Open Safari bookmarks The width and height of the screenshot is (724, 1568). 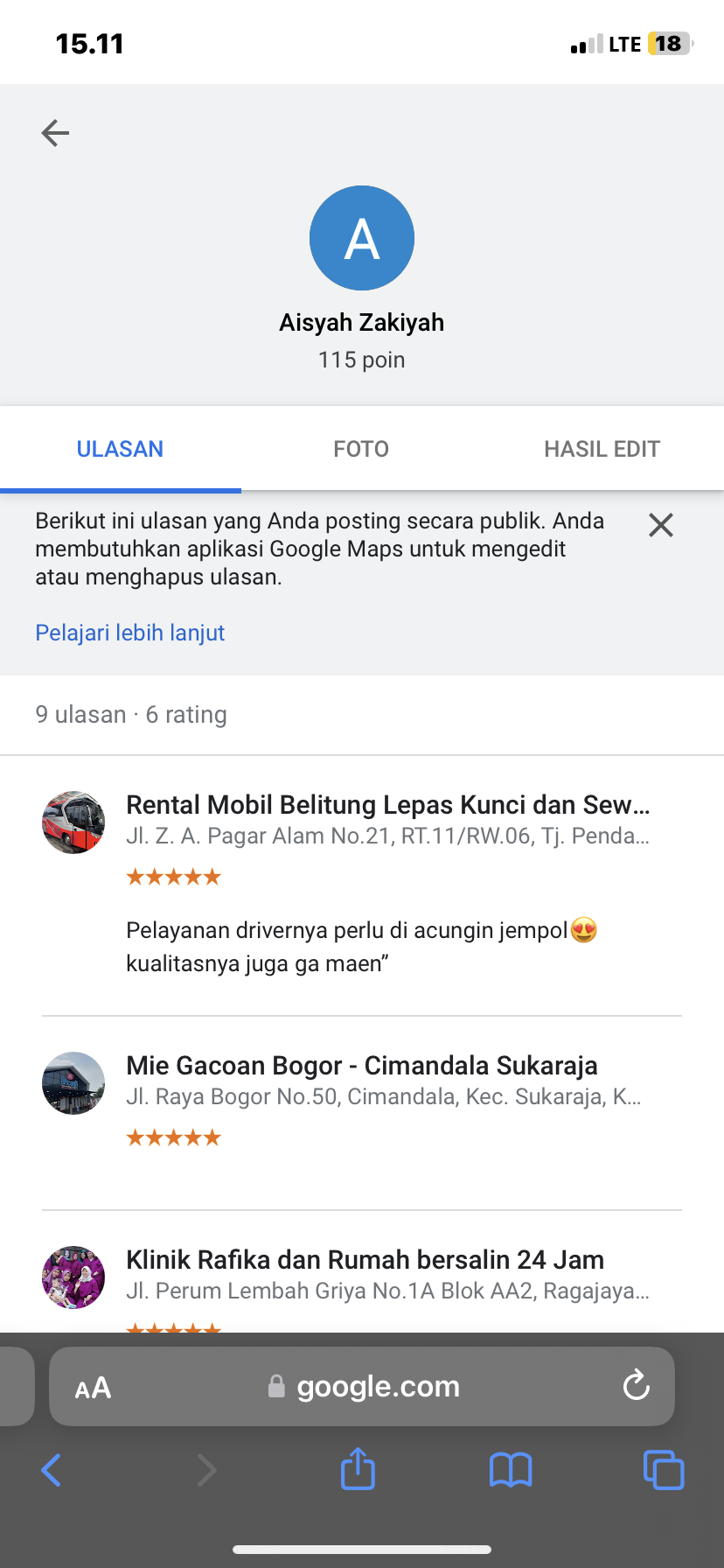coord(511,1470)
